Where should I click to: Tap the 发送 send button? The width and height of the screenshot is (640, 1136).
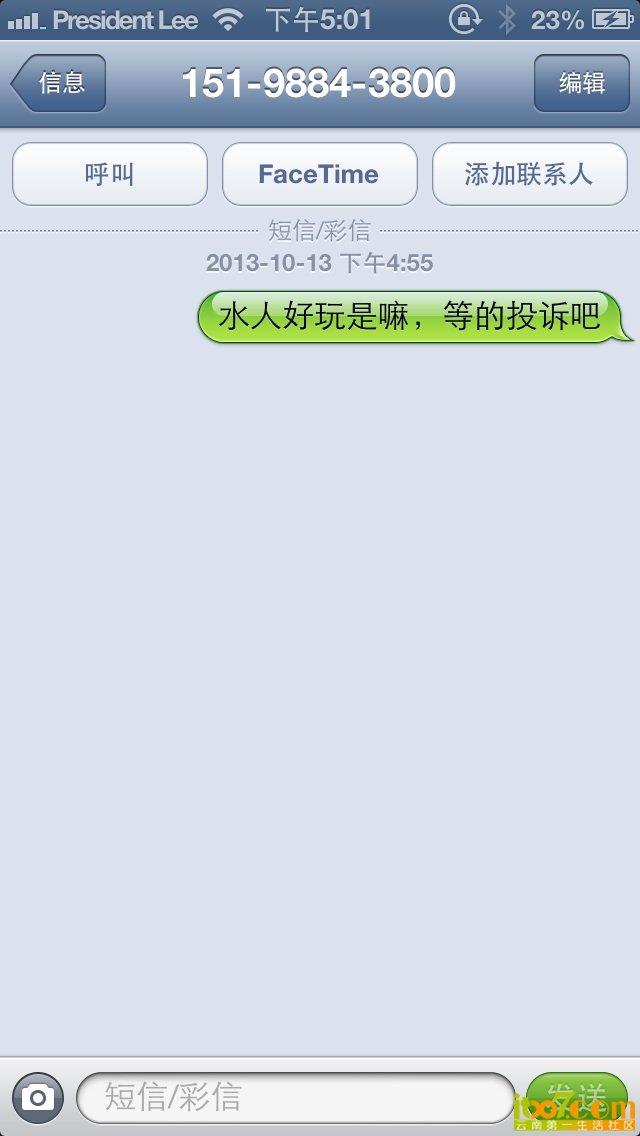(x=577, y=1096)
